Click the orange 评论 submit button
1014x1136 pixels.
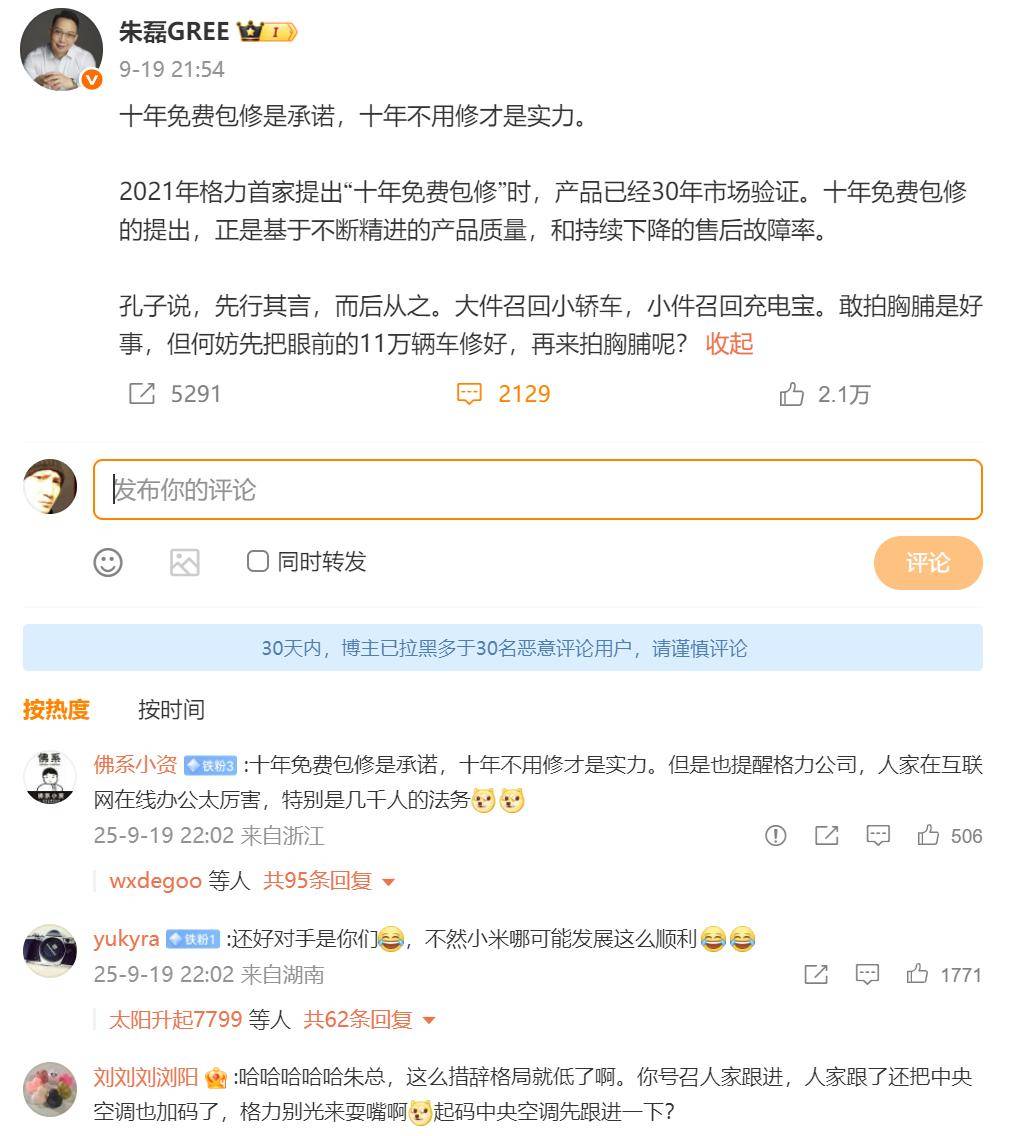pyautogui.click(x=928, y=563)
